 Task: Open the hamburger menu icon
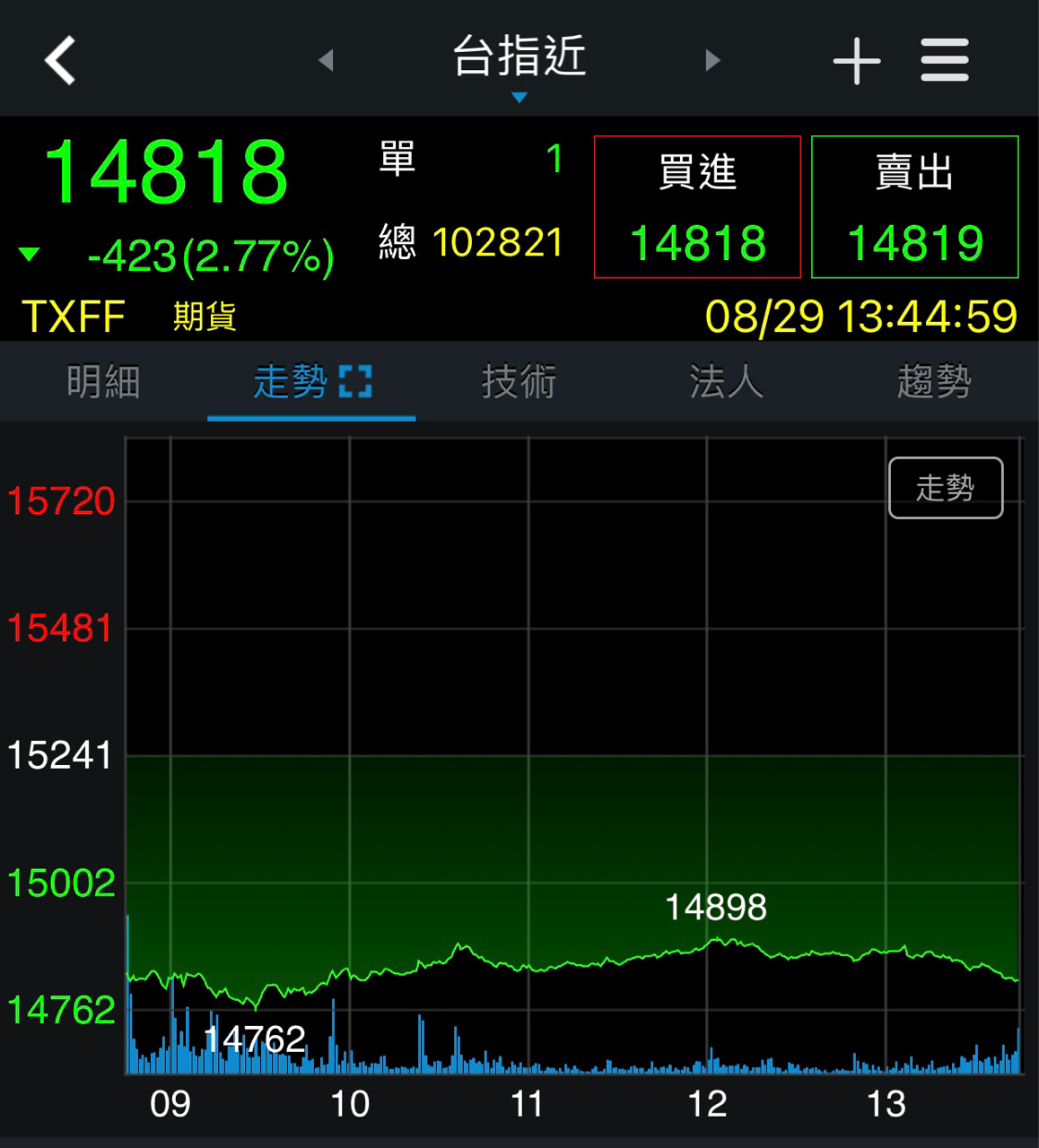(x=945, y=60)
